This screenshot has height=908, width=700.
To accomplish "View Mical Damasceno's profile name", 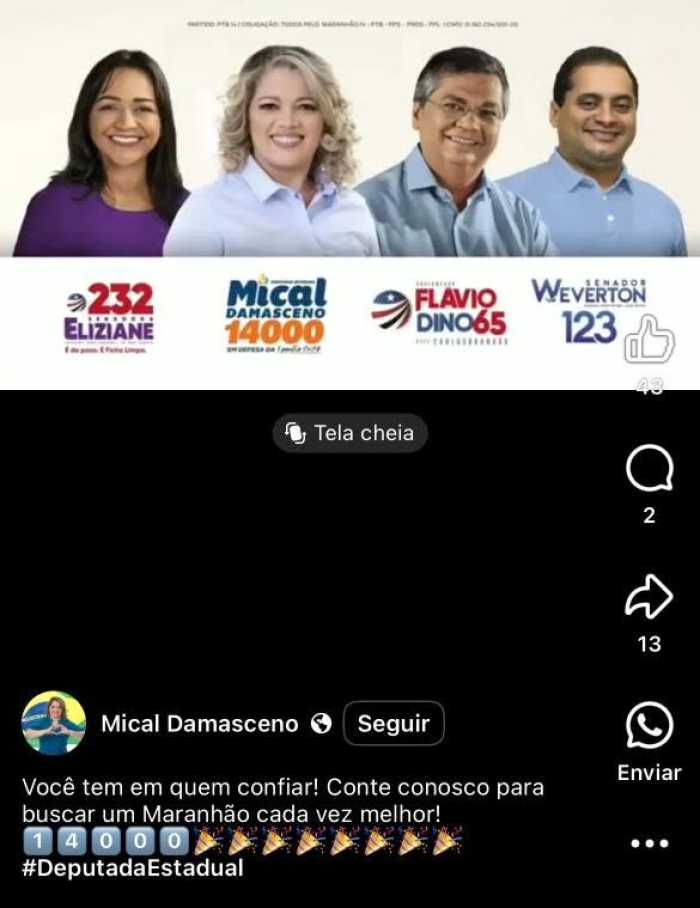I will (199, 723).
